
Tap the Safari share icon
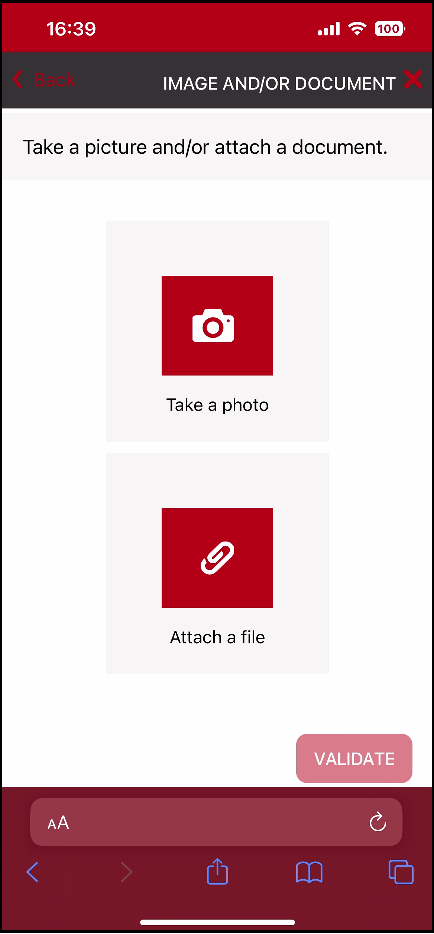(217, 873)
